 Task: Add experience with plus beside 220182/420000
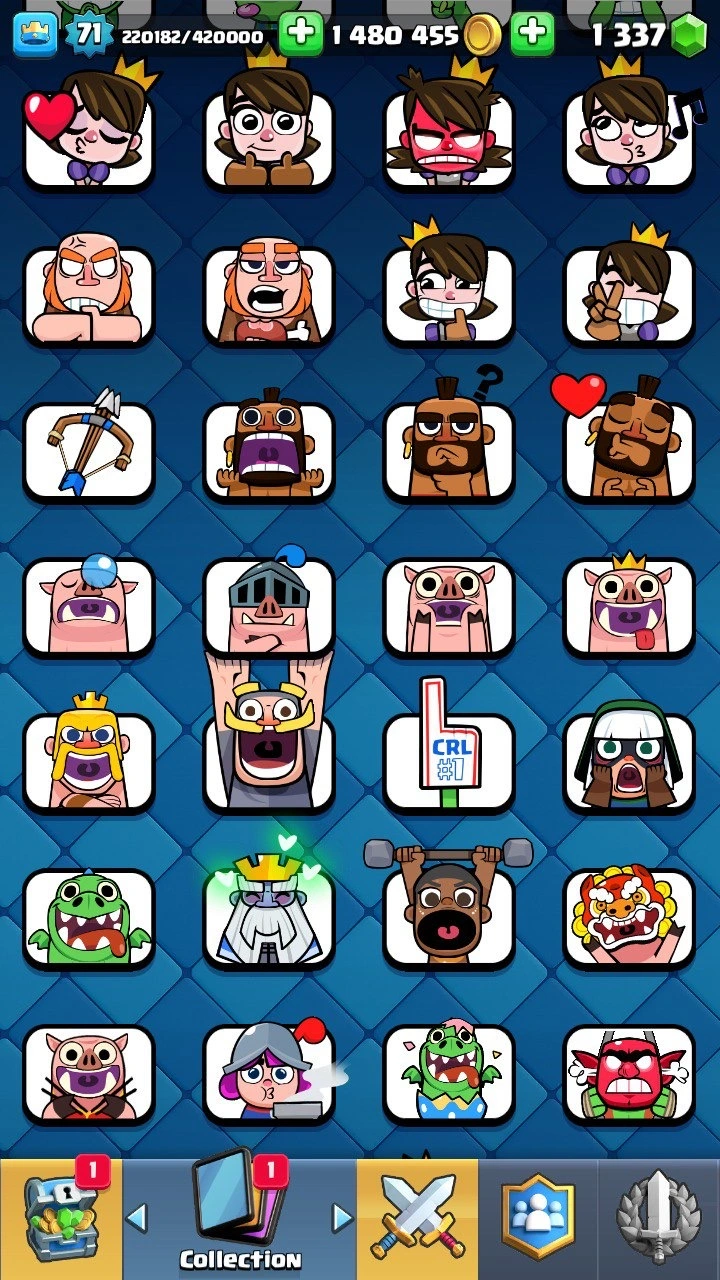(300, 35)
